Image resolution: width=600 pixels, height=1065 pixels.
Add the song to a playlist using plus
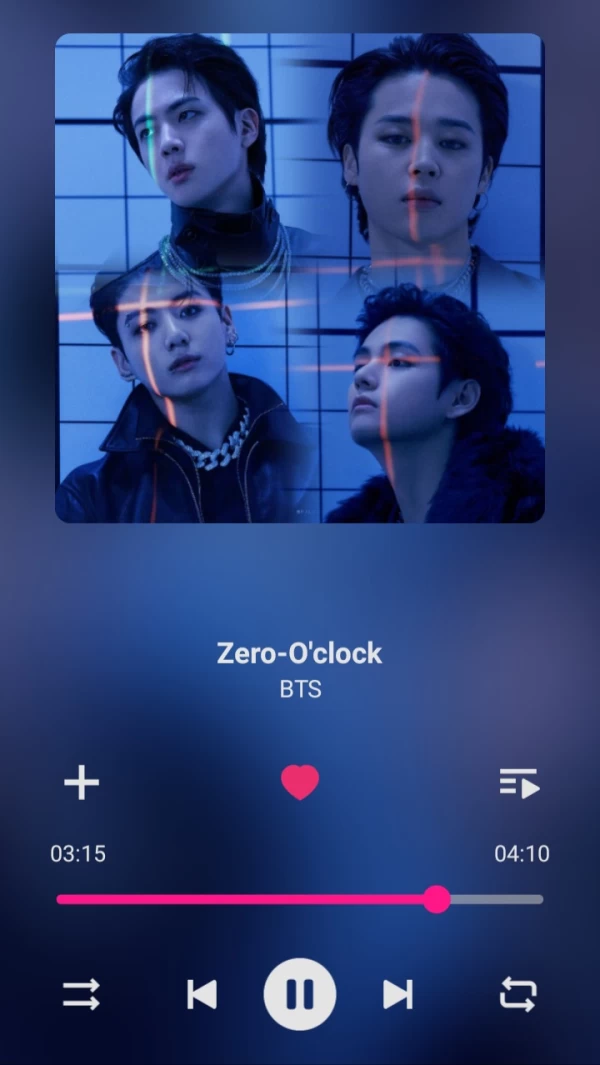click(x=81, y=782)
